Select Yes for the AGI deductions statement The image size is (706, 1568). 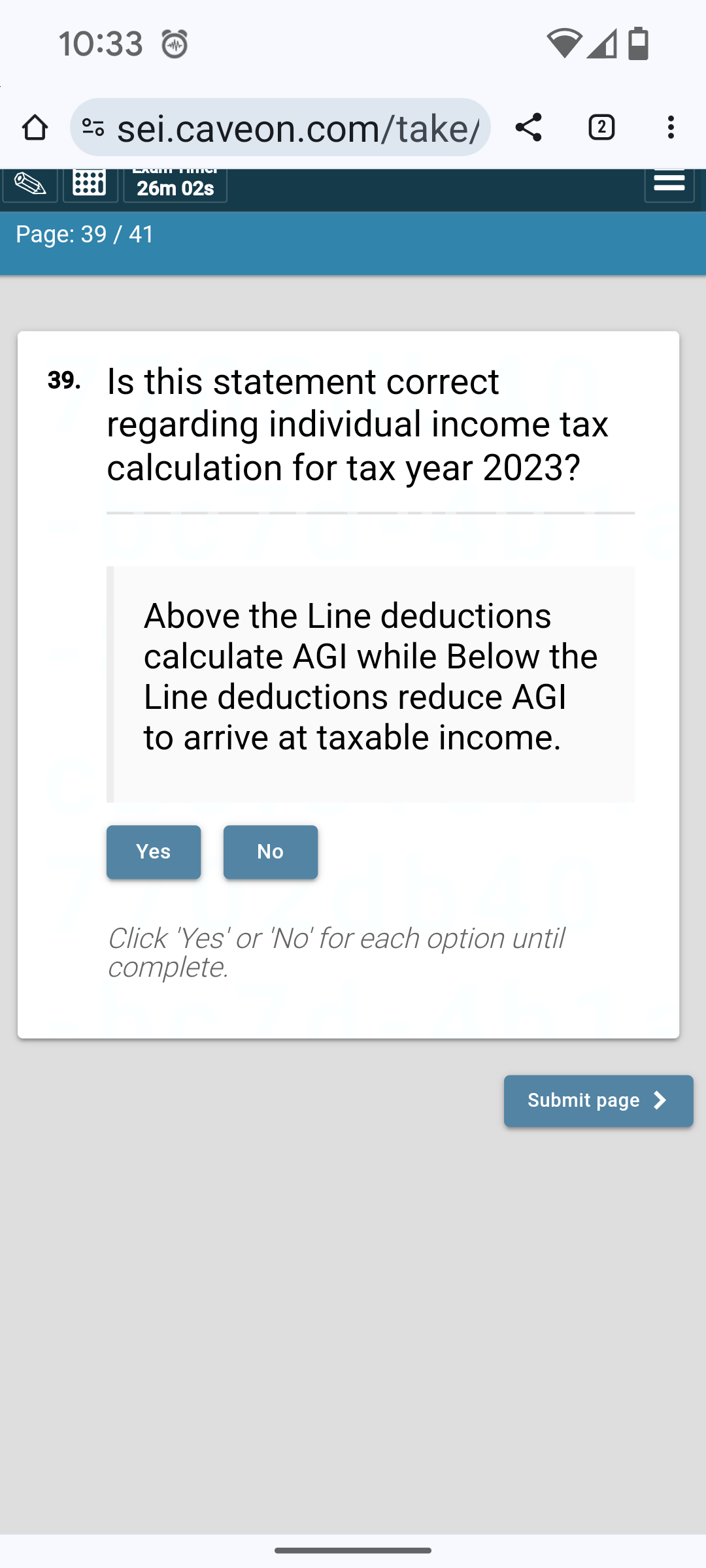[x=153, y=852]
